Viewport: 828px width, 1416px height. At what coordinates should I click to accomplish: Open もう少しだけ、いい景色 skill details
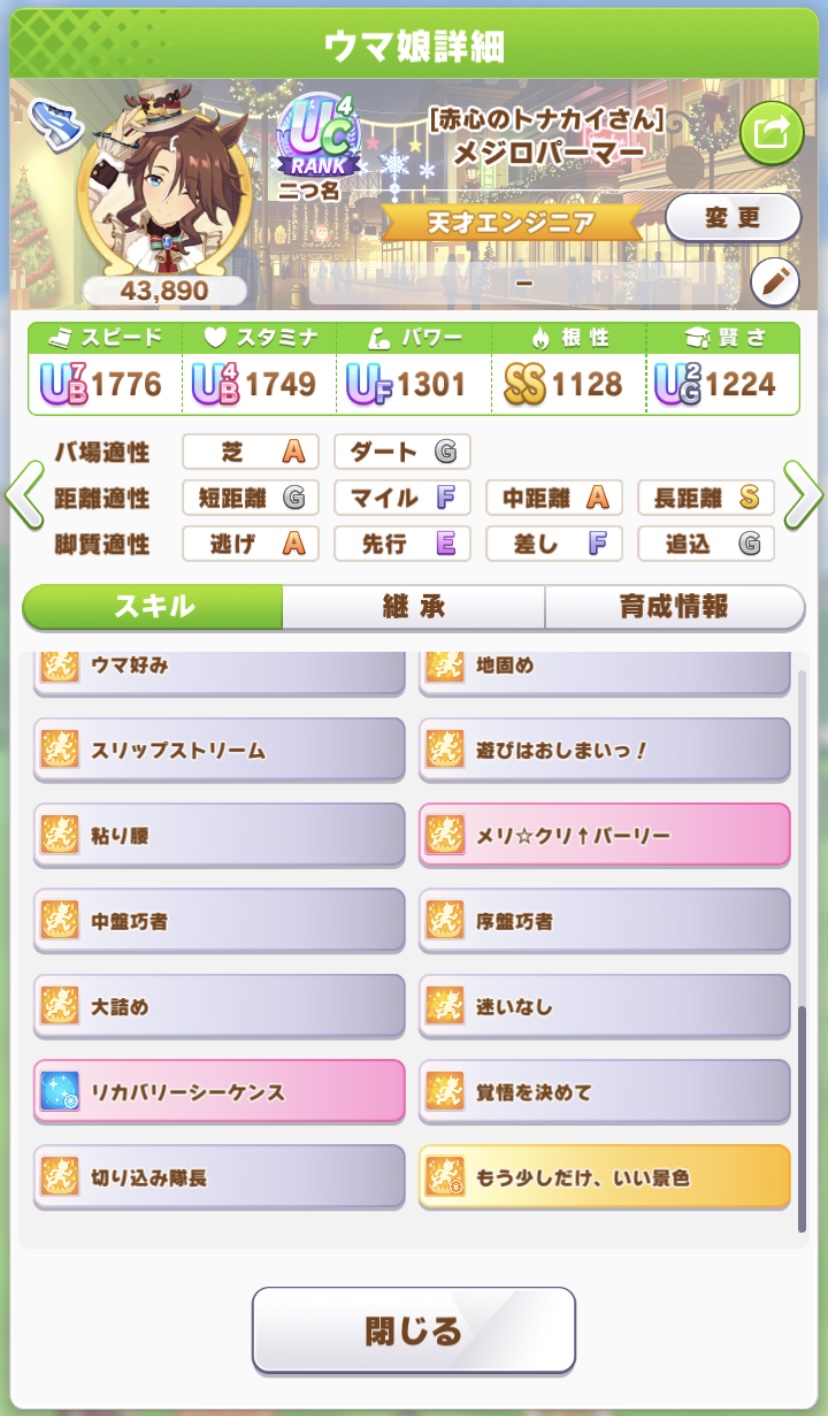(604, 1177)
